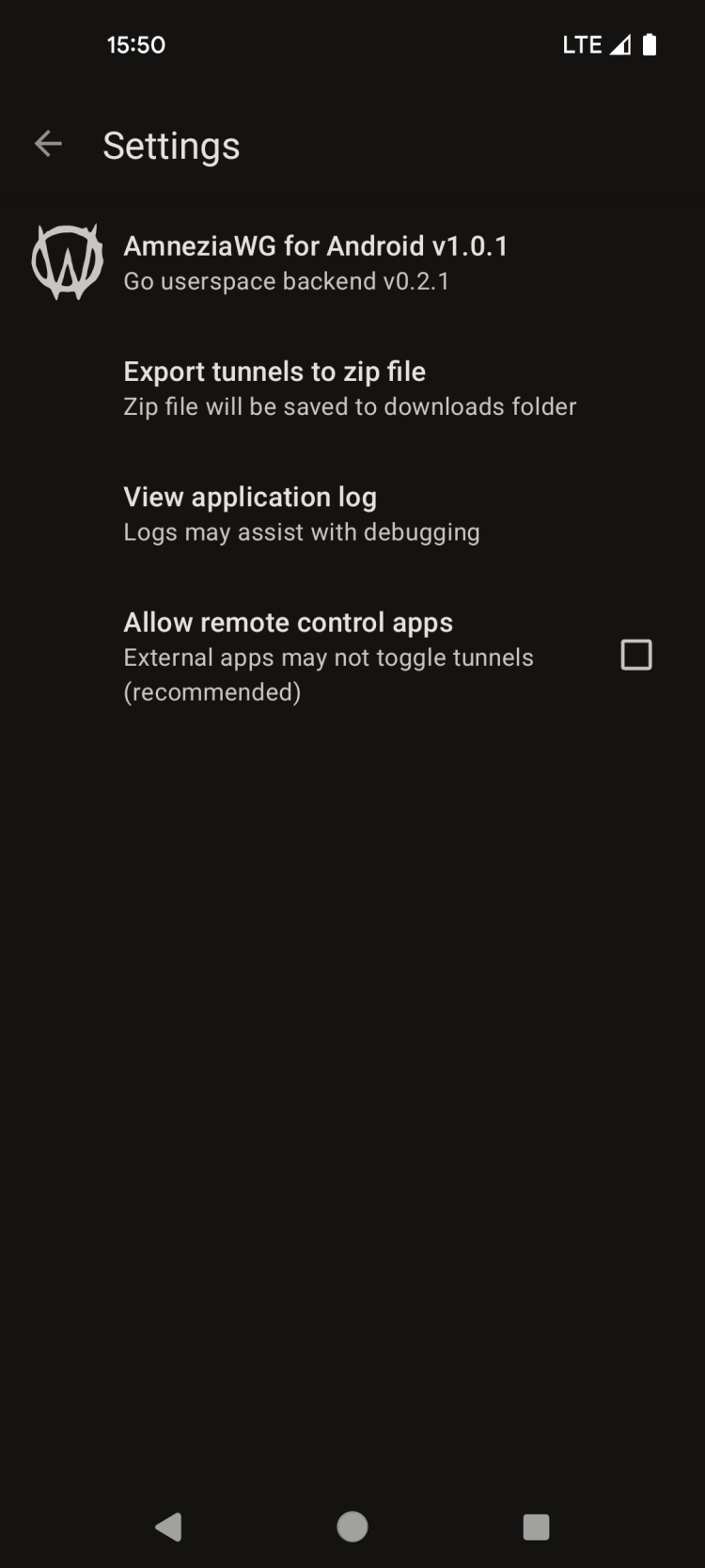Open recent apps from the navigation bar

pos(536,1526)
